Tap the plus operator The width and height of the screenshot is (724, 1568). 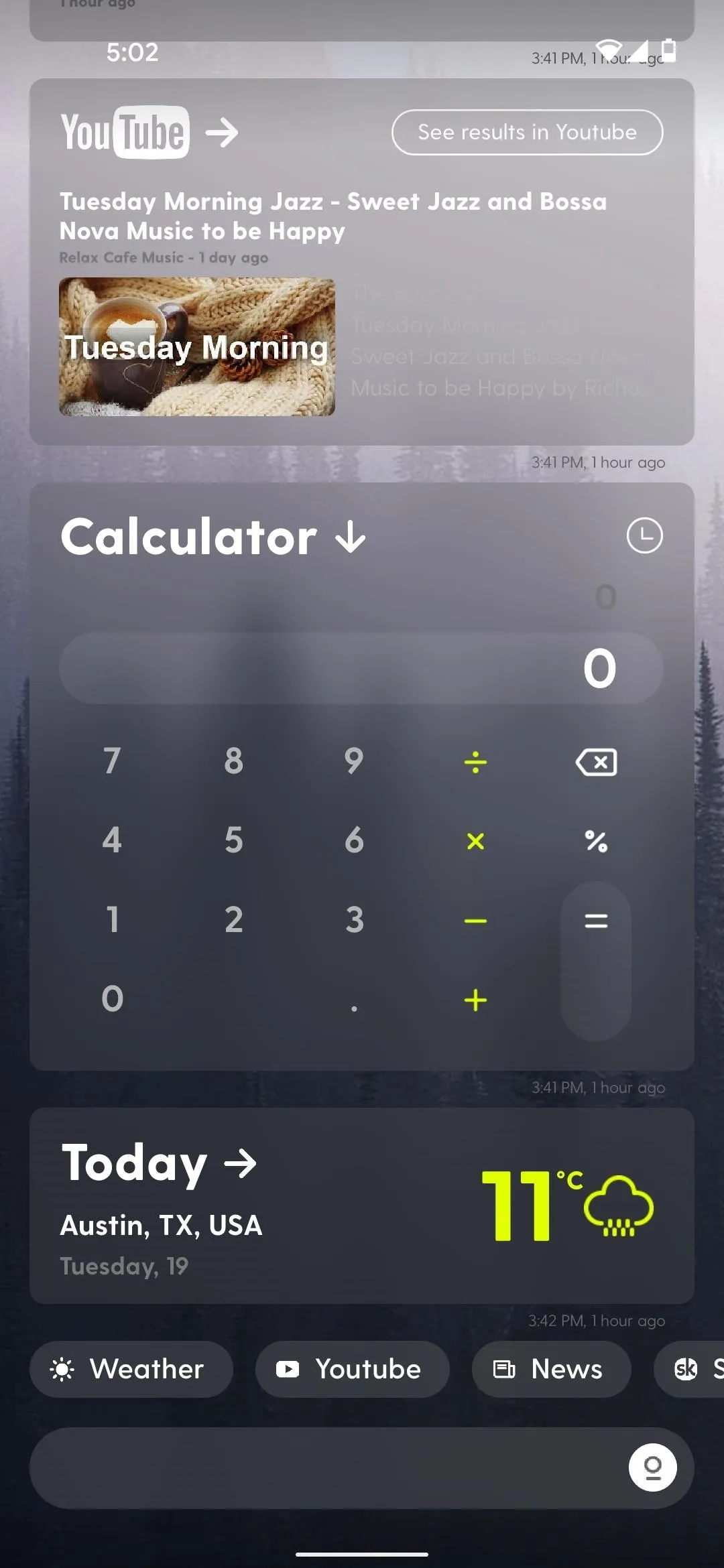tap(475, 1000)
